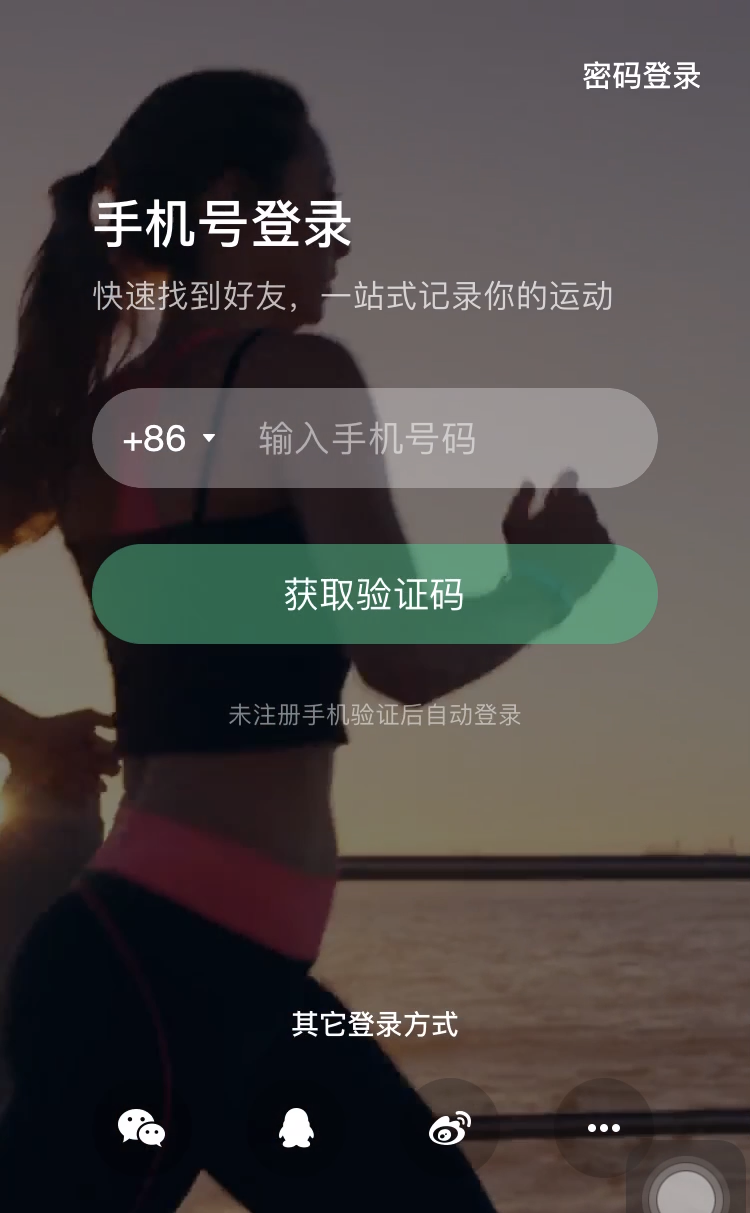Viewport: 750px width, 1213px height.
Task: Tap 获取验证码 to get verification code
Action: (x=374, y=594)
